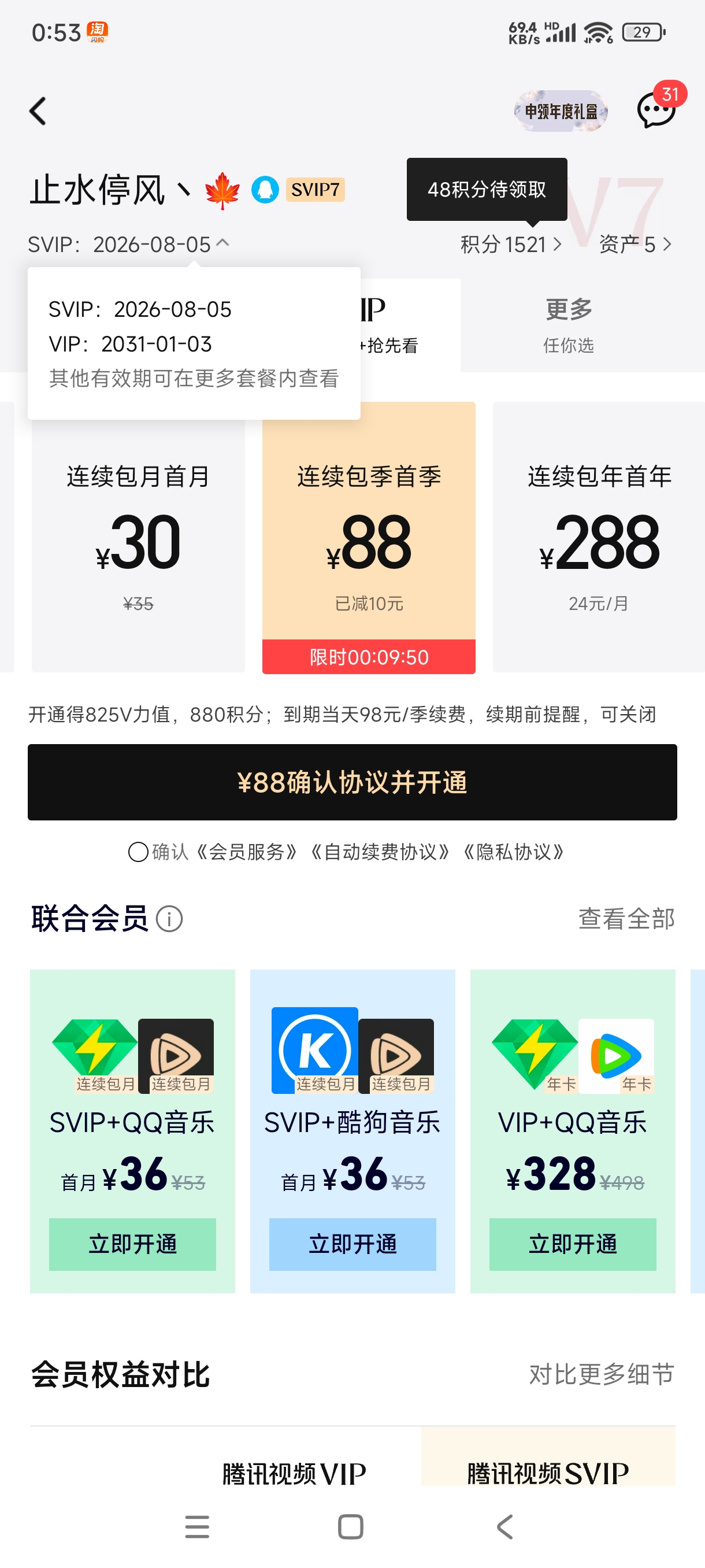Switch to the 更多 任你选 tab
Viewport: 705px width, 1568px height.
click(568, 325)
